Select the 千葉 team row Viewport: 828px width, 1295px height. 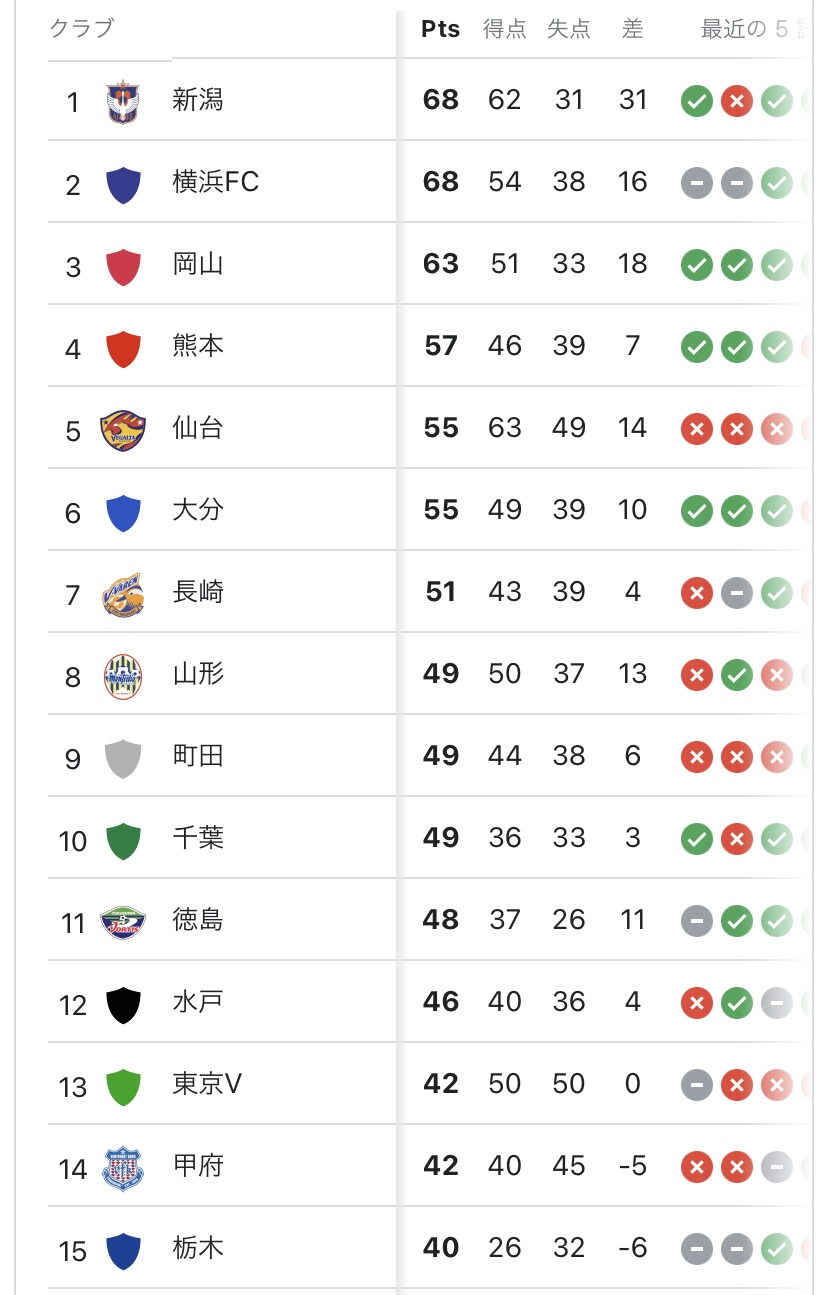[197, 838]
